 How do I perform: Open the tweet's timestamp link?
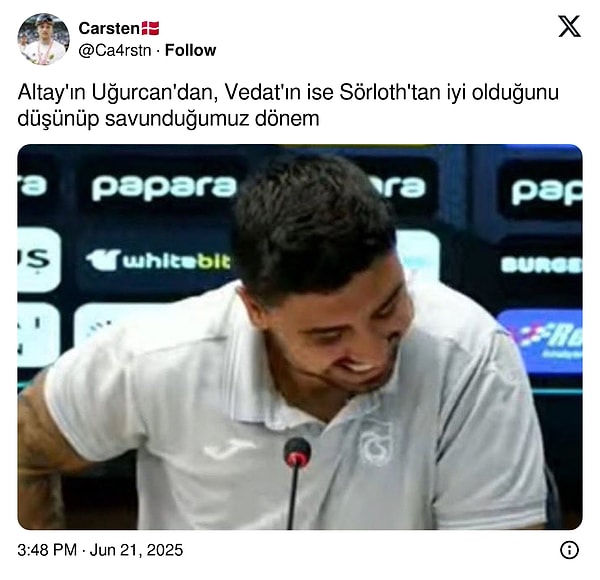[100, 550]
